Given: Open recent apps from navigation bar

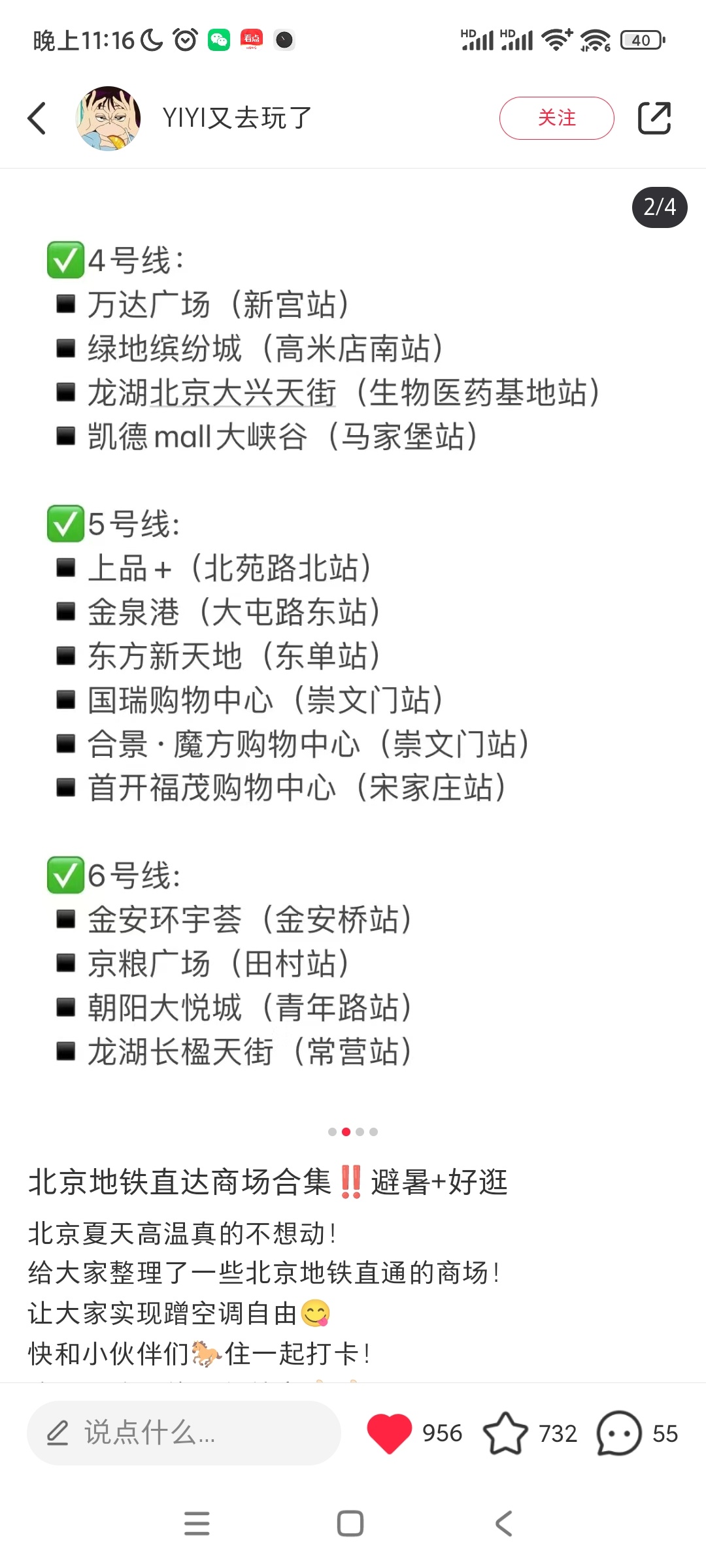Looking at the screenshot, I should [x=197, y=1524].
